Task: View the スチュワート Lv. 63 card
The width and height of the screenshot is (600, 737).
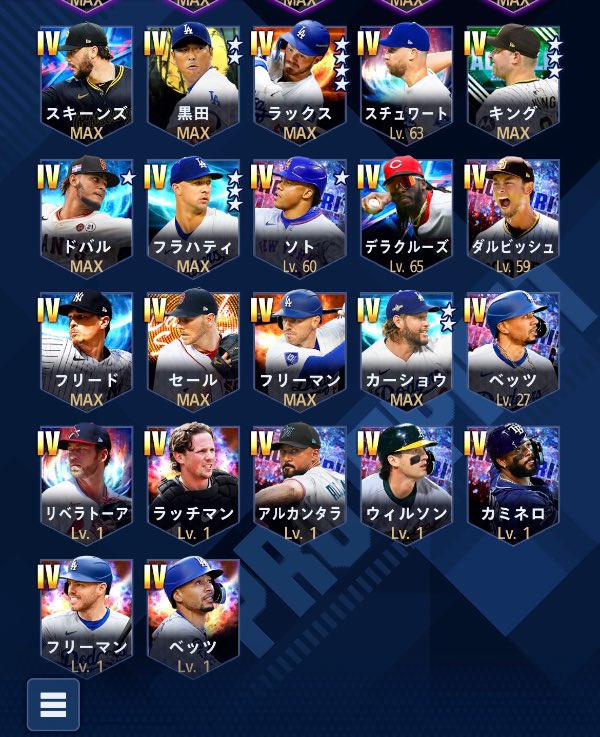Action: (406, 86)
